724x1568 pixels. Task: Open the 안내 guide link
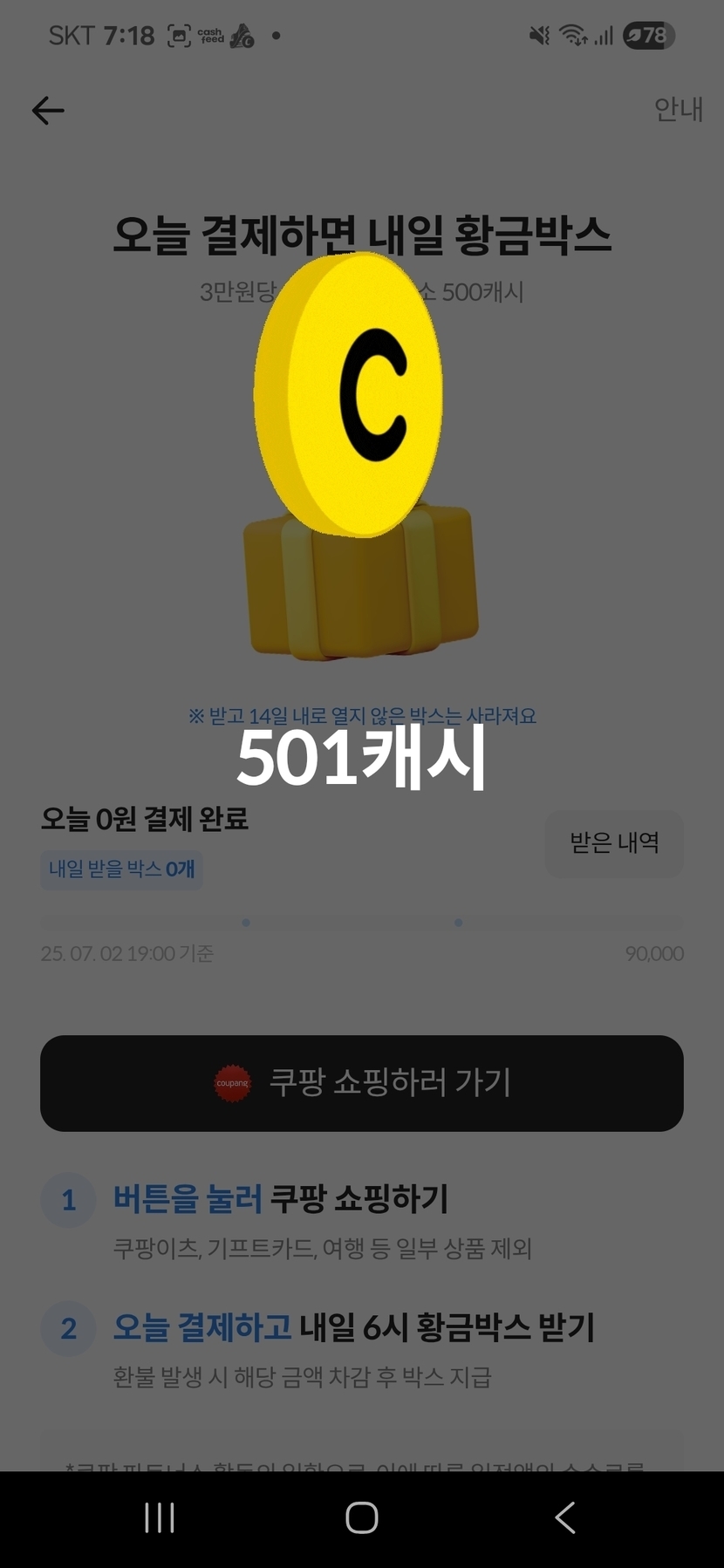coord(678,110)
